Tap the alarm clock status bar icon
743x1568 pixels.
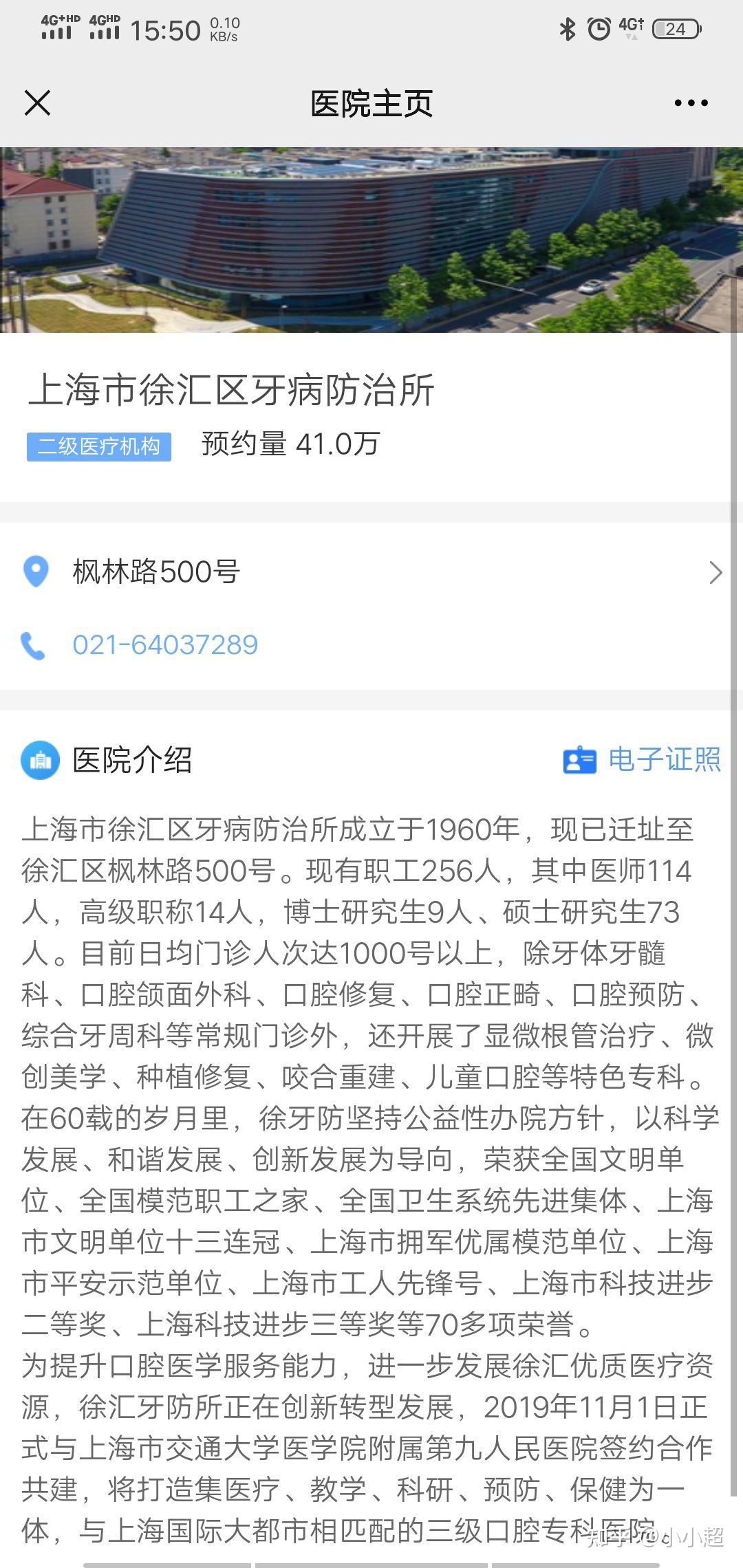coord(600,28)
